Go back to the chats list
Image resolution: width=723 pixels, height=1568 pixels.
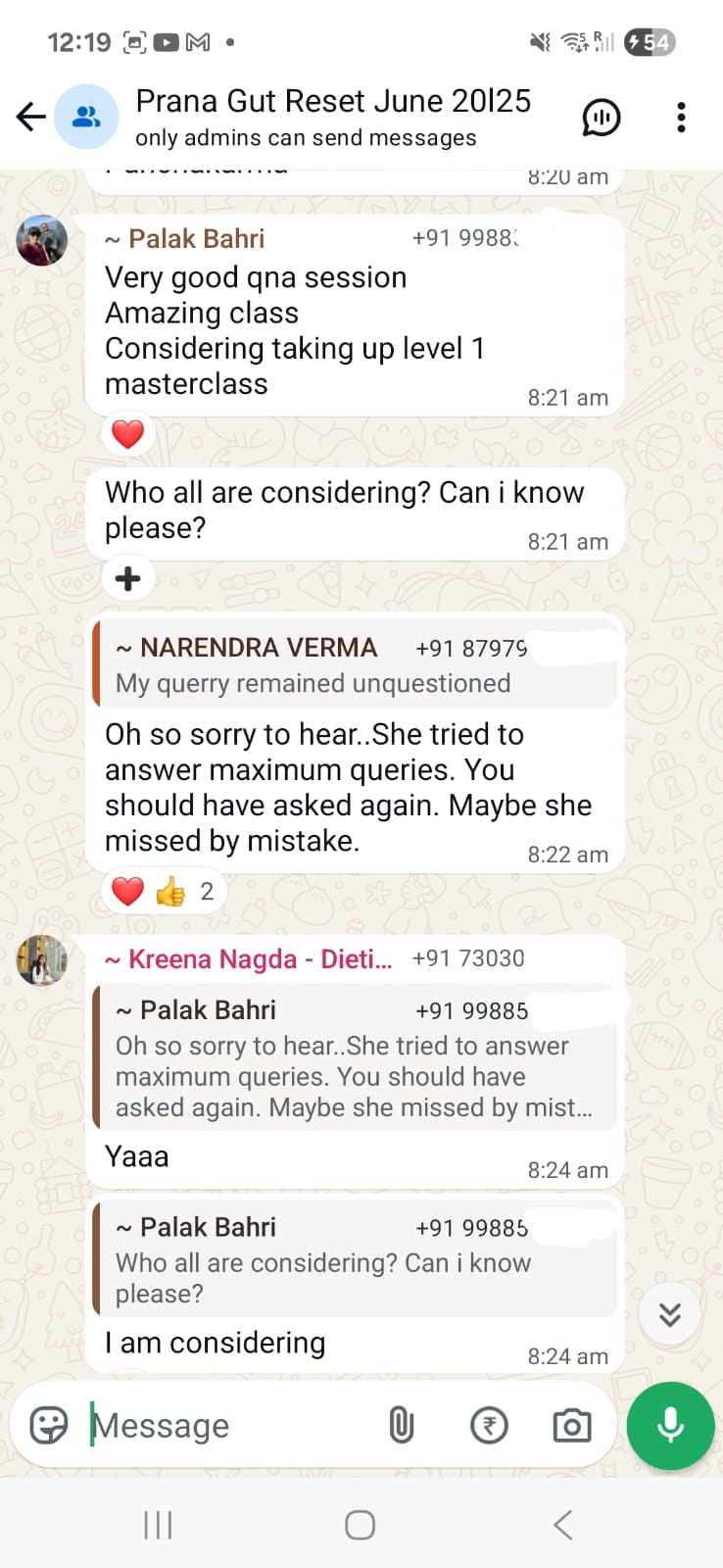31,118
